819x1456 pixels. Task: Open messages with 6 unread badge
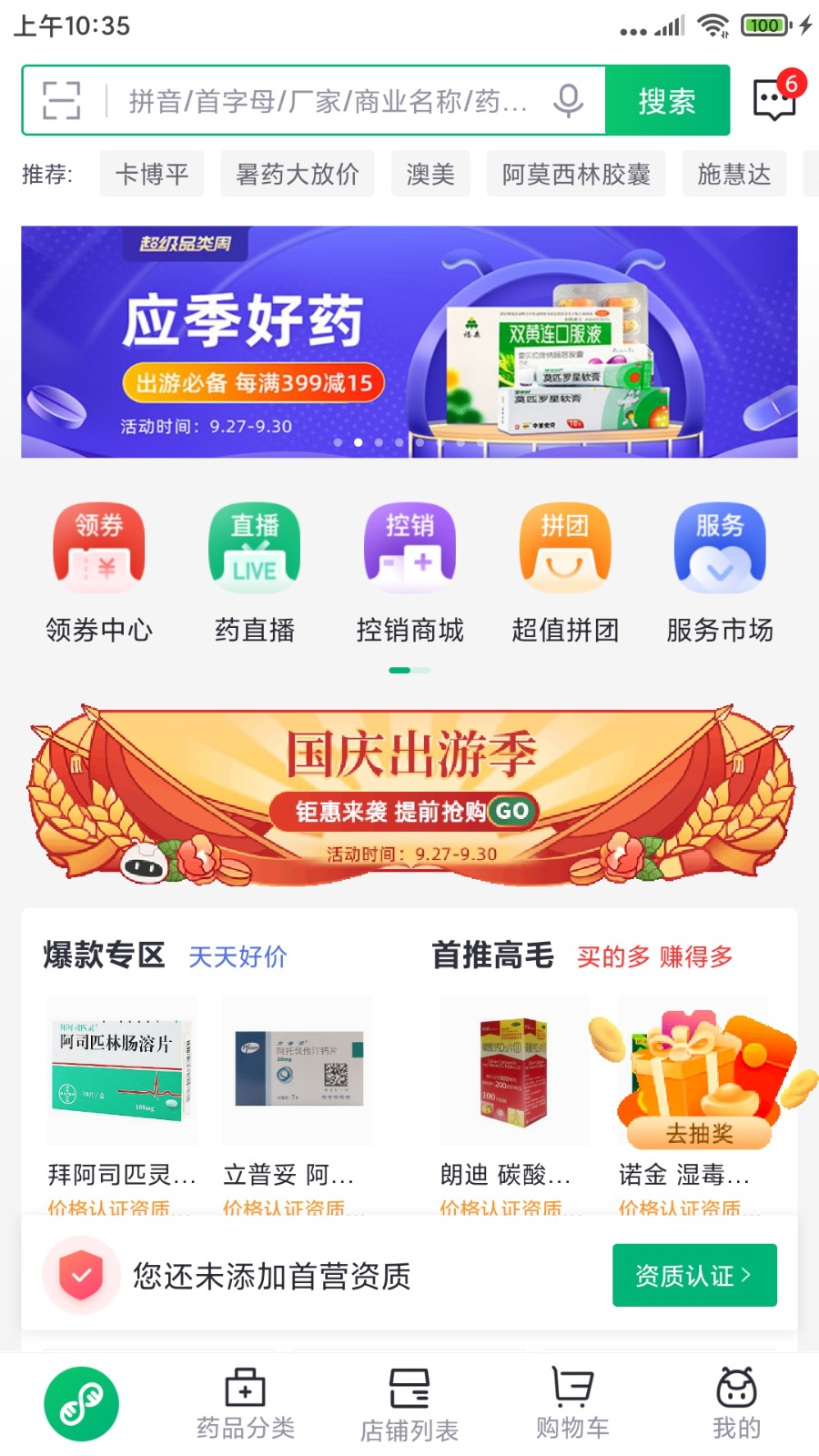[775, 99]
